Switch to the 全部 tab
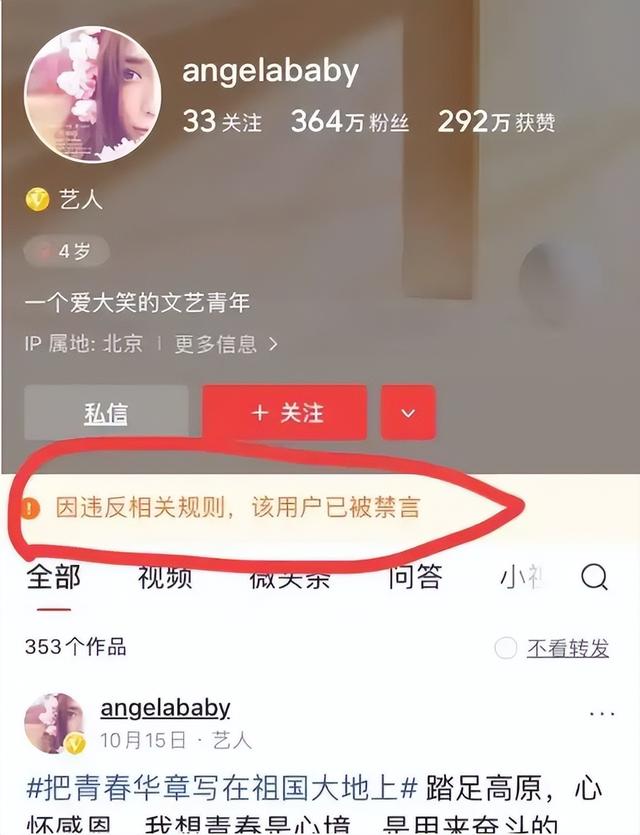This screenshot has height=835, width=640. [53, 577]
